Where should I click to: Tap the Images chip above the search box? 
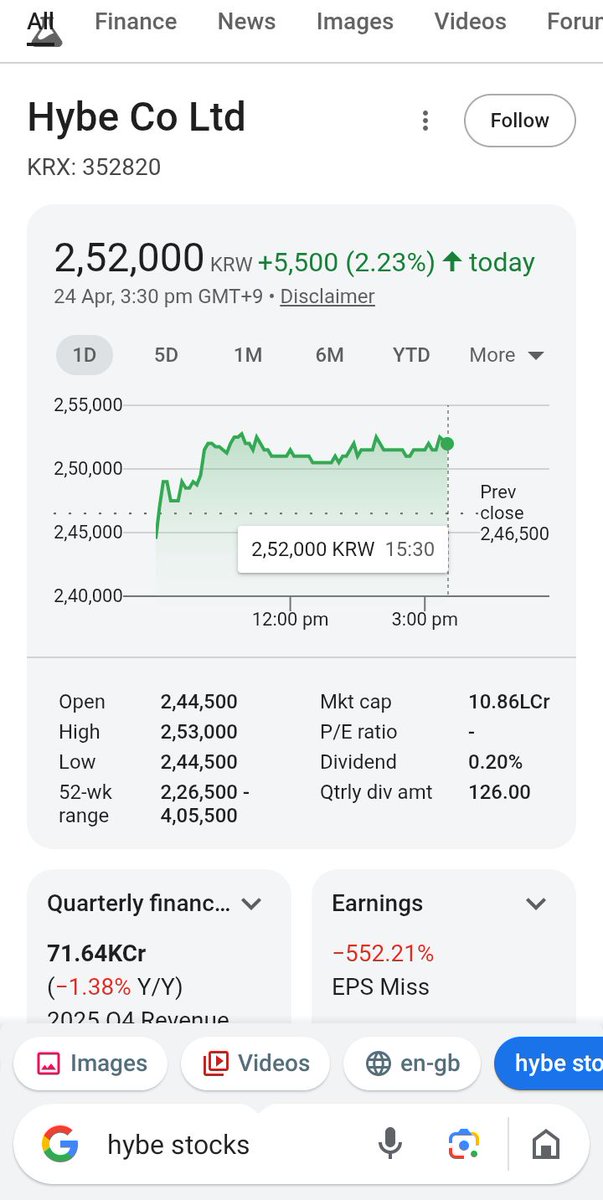coord(91,1064)
